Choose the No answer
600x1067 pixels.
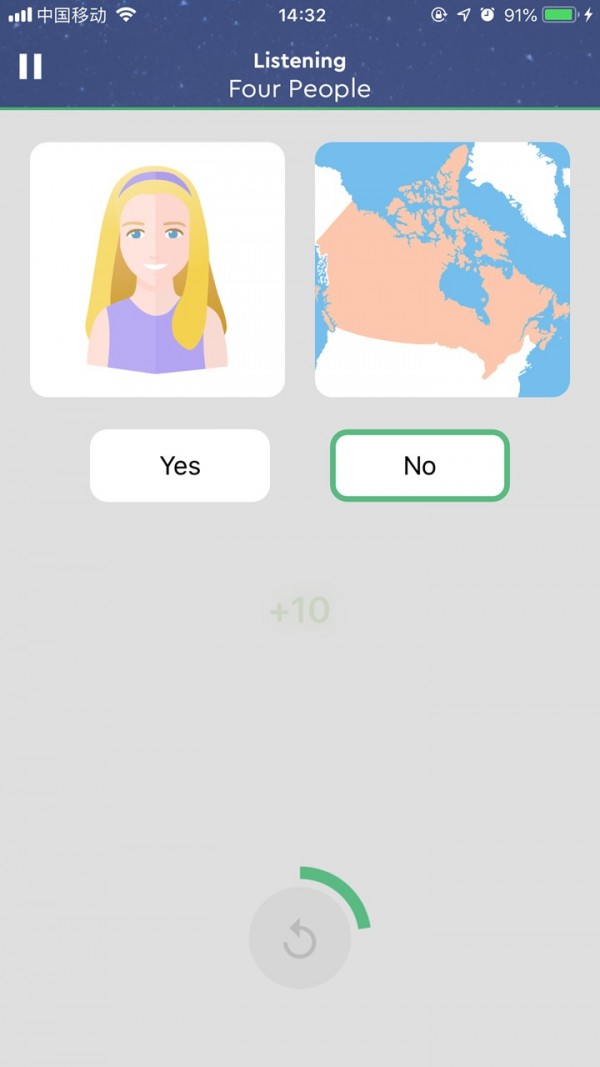(x=420, y=466)
